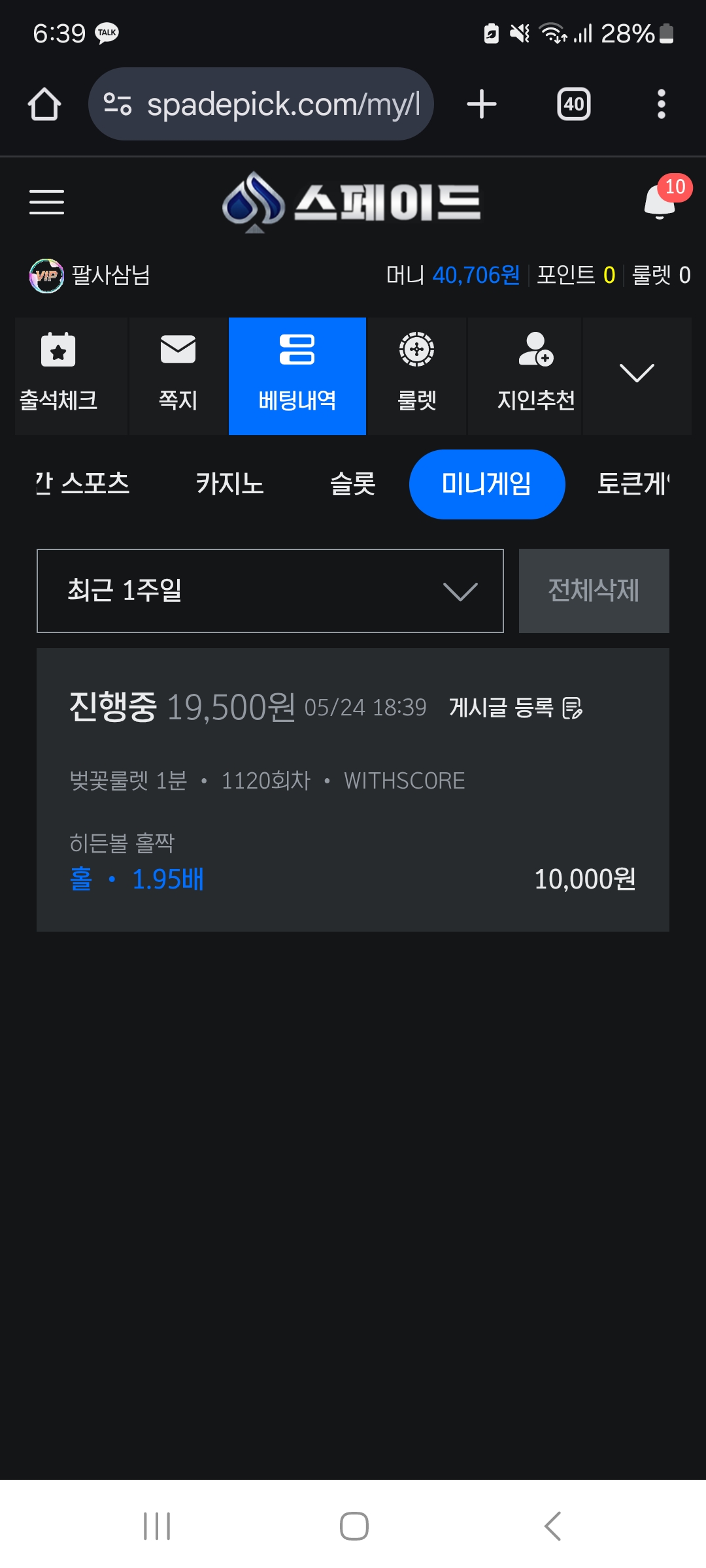
Task: Switch to the 슬롯 tab
Action: [352, 484]
